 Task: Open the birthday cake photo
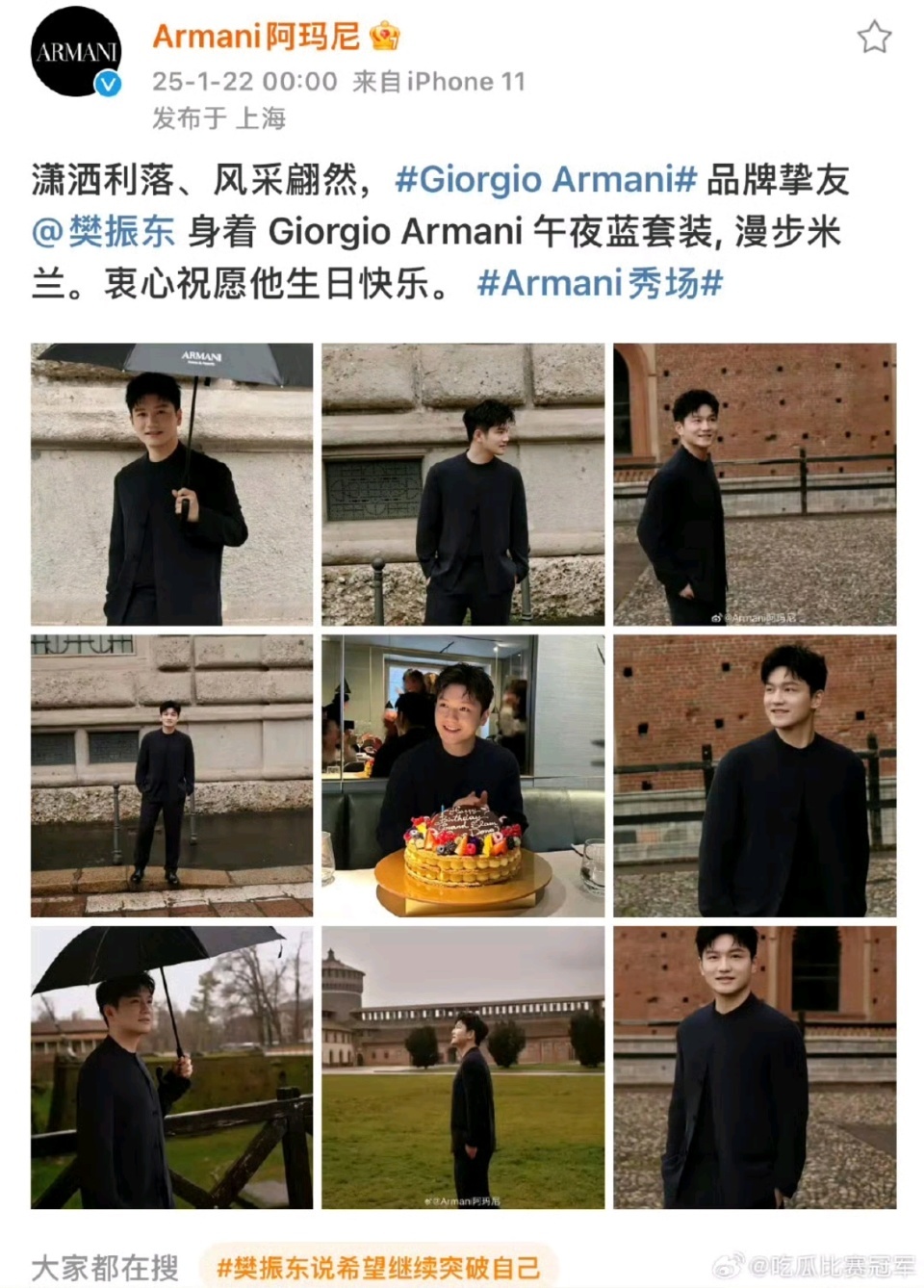coord(463,775)
